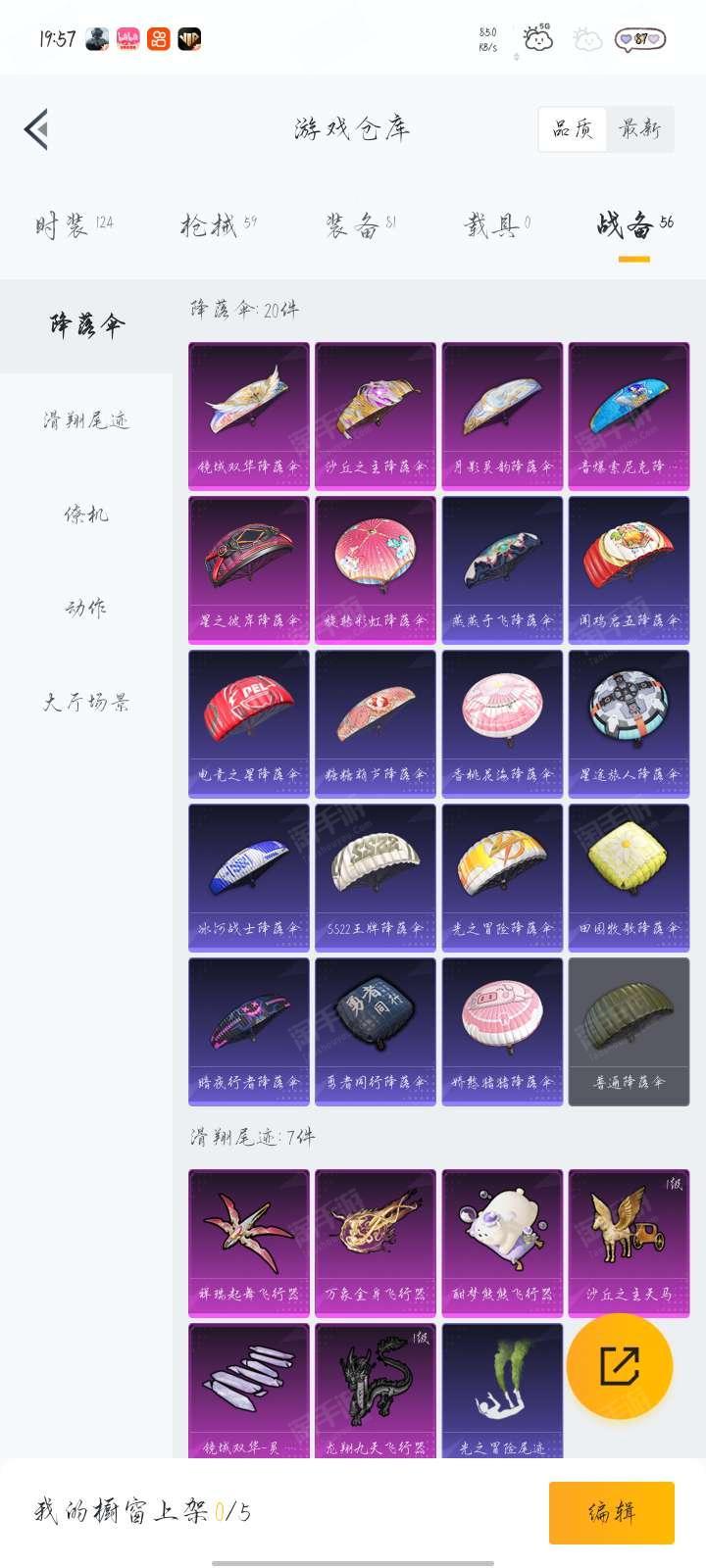
Task: Open the 田园牧歌降落伞 item
Action: (629, 877)
